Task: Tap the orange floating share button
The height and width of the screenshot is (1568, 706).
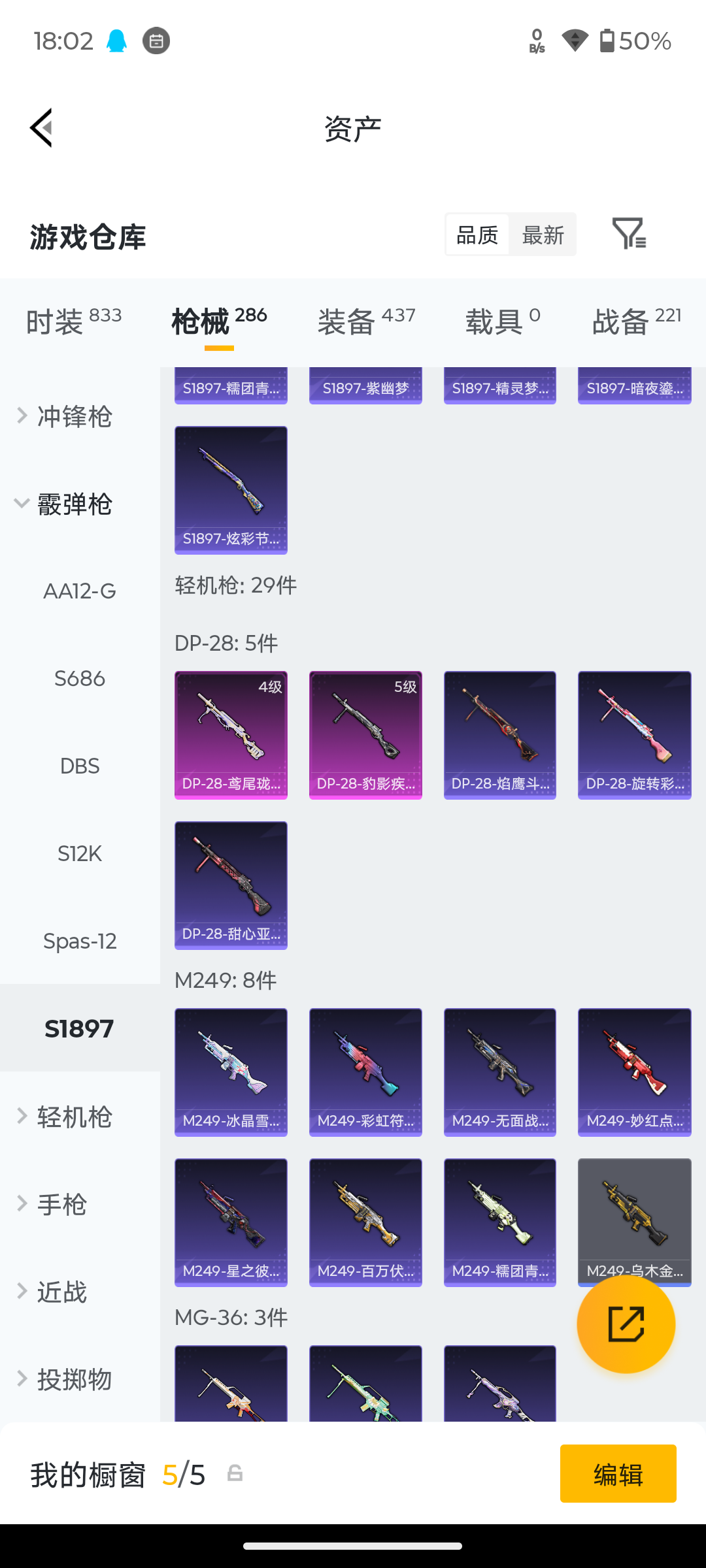Action: pos(626,1324)
